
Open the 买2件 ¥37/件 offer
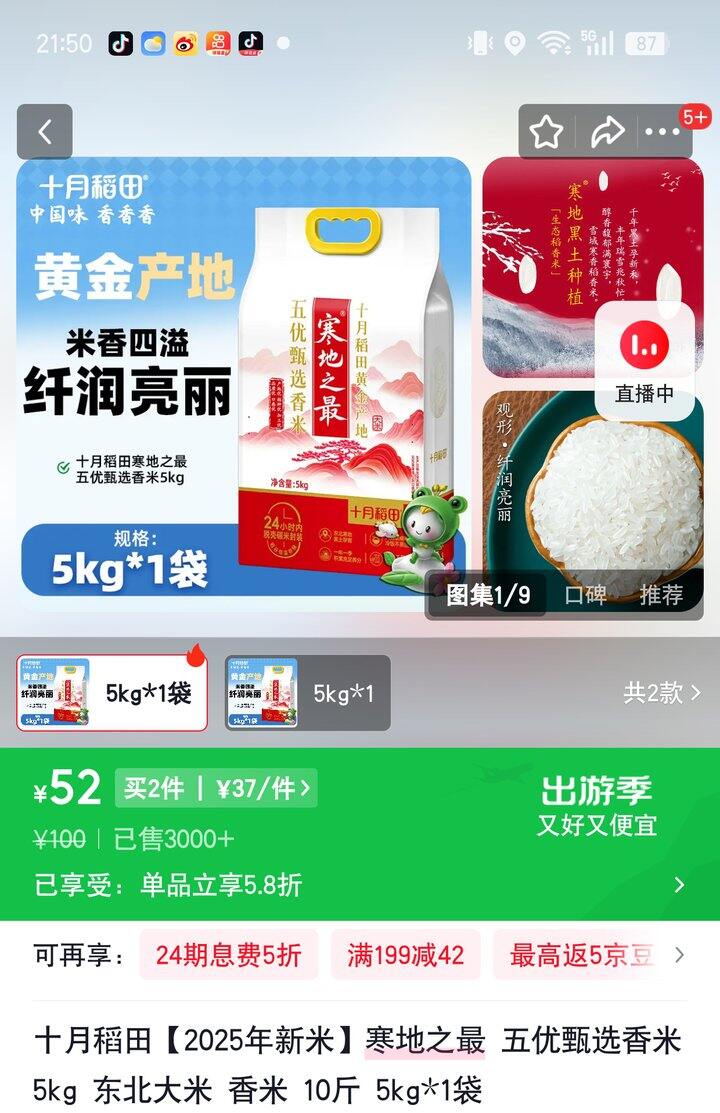216,789
